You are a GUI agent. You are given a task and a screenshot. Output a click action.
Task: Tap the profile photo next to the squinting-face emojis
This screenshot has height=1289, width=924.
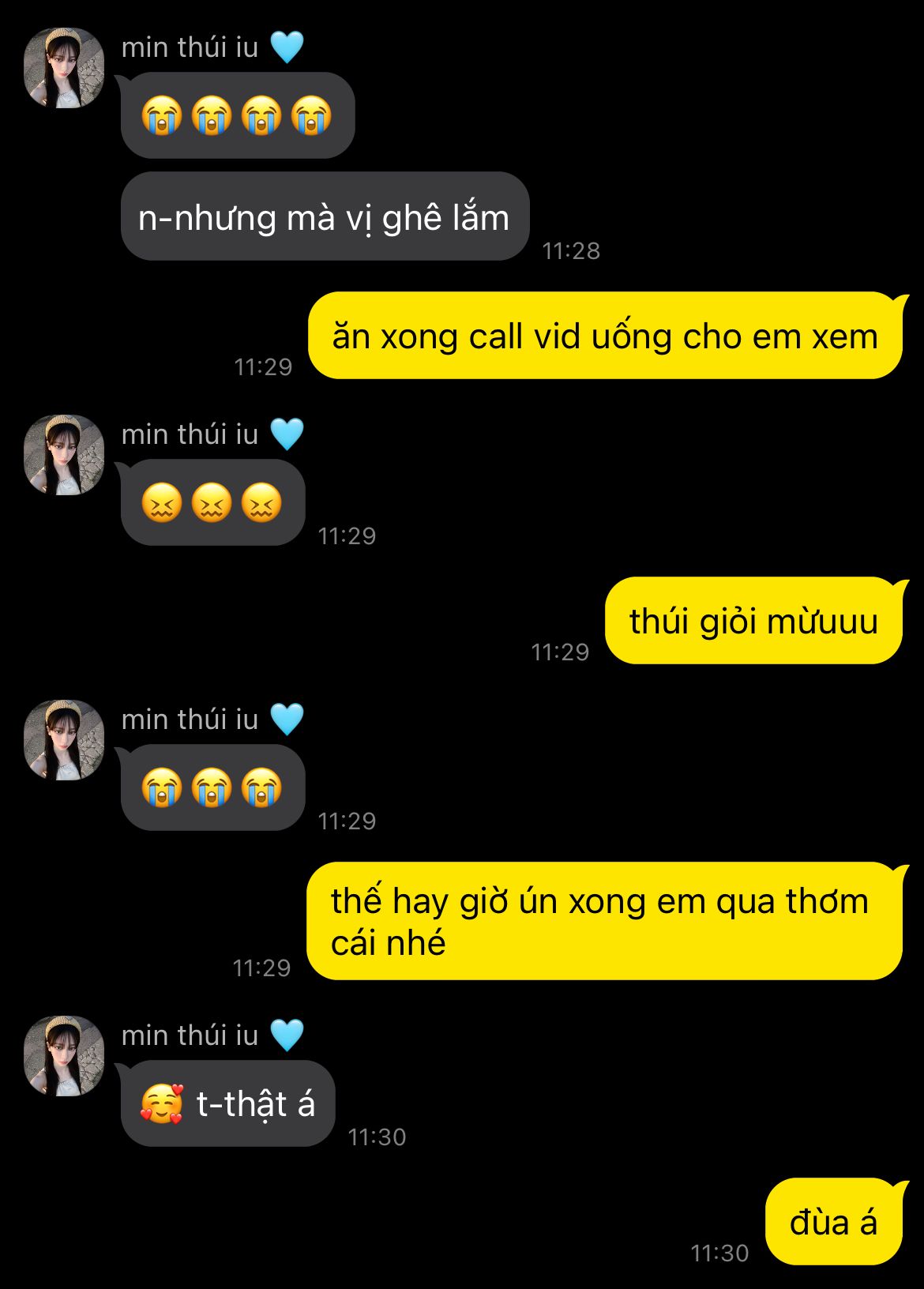point(64,455)
